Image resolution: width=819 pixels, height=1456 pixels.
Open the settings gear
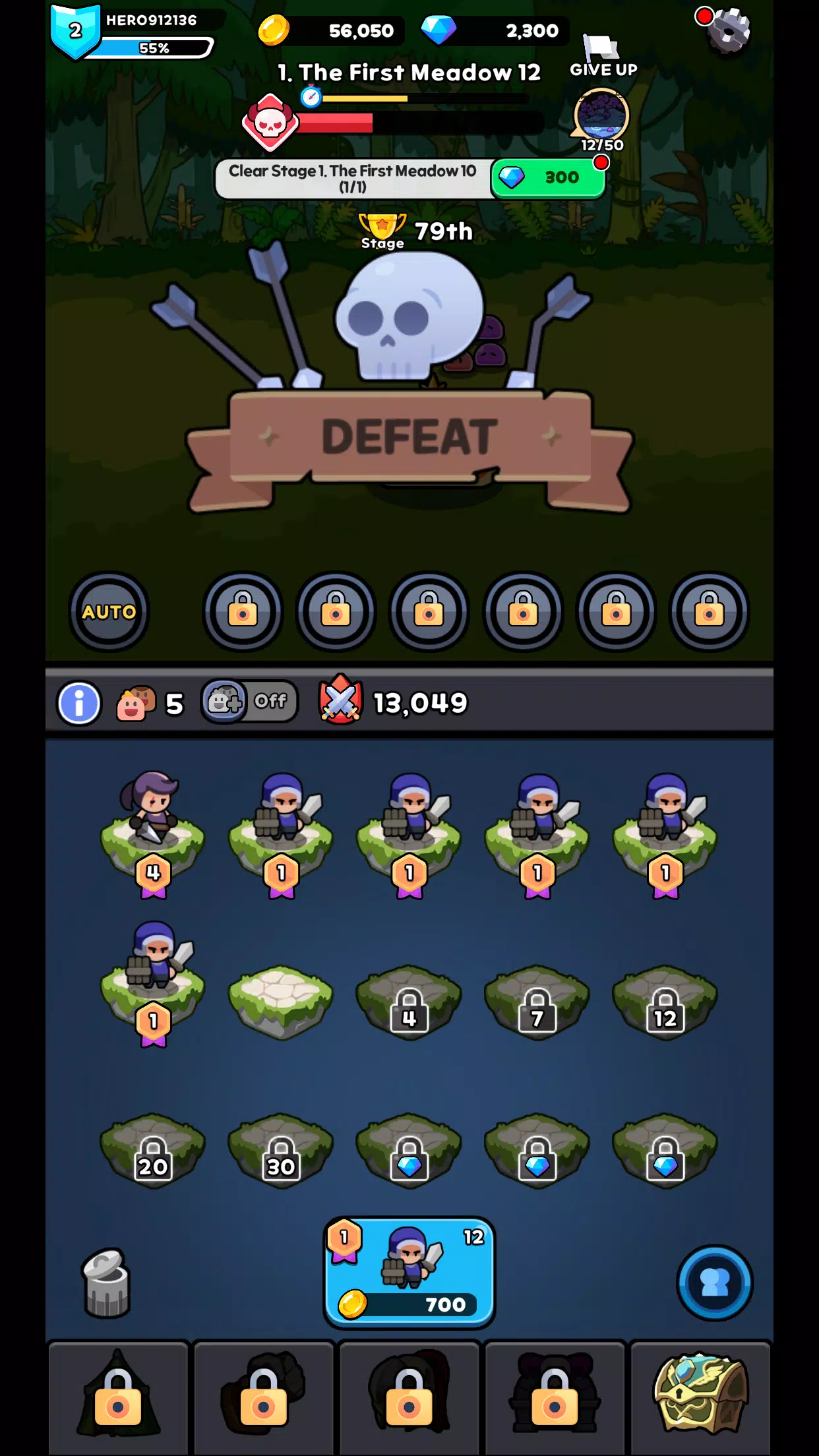click(x=728, y=31)
